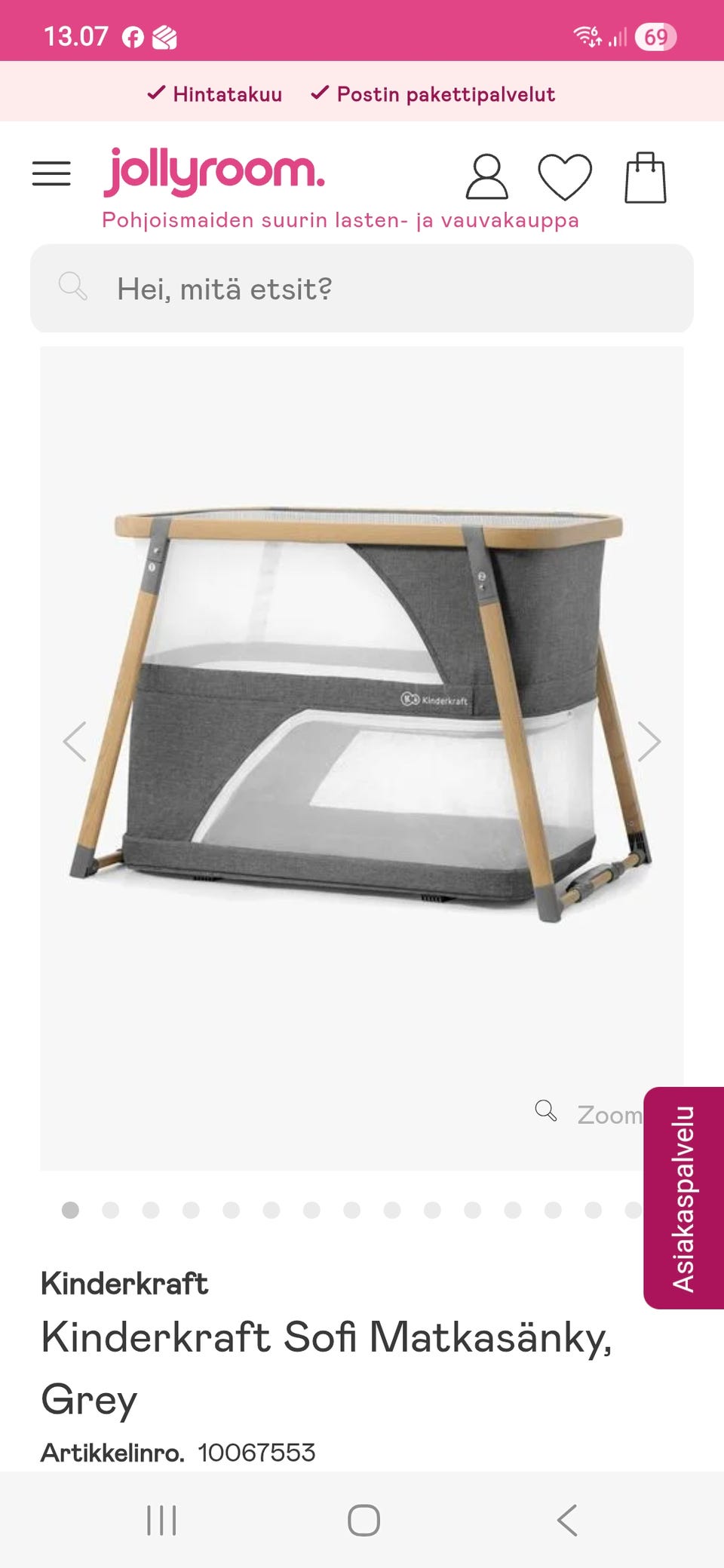Jump to the second image dot
The width and height of the screenshot is (724, 1568).
pos(111,1210)
